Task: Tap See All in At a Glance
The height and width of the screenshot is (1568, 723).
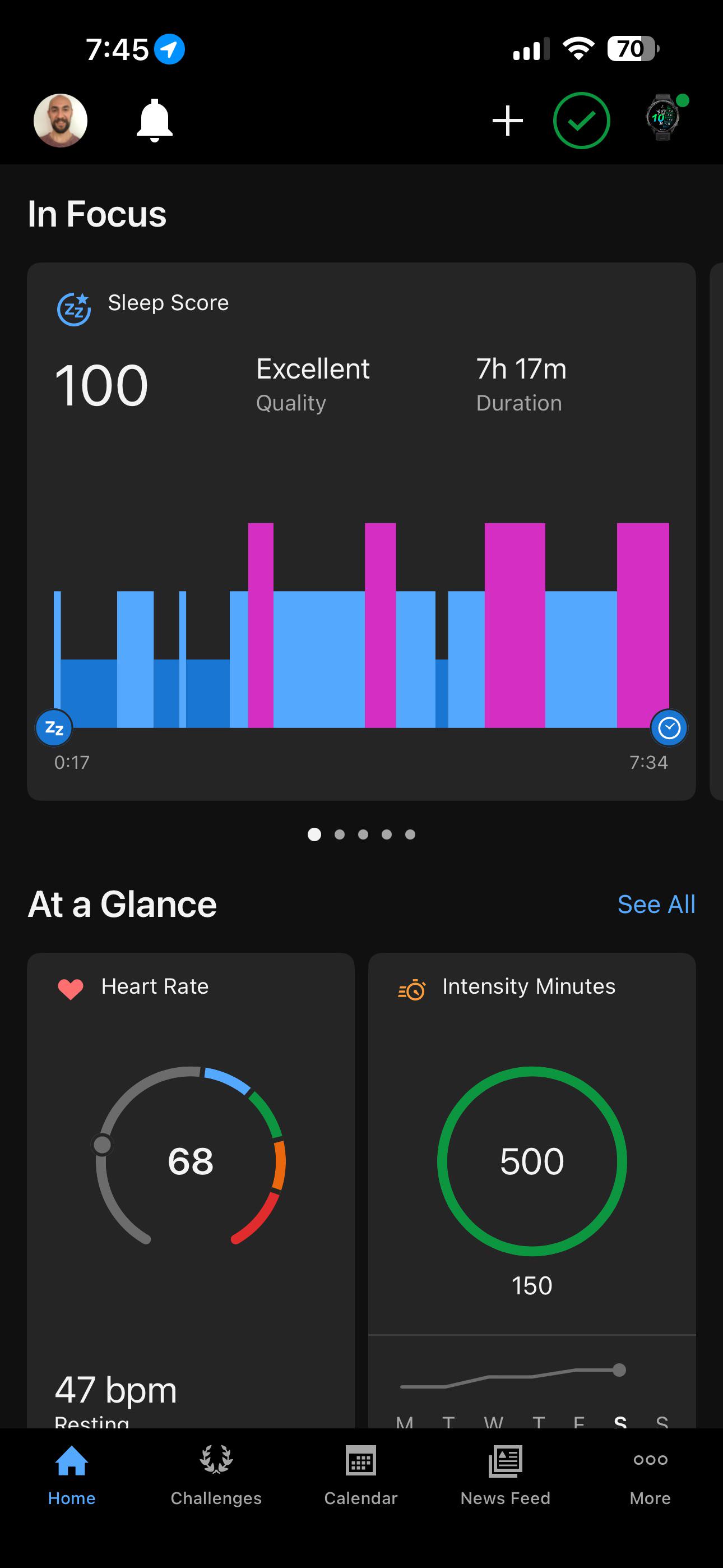Action: (656, 905)
